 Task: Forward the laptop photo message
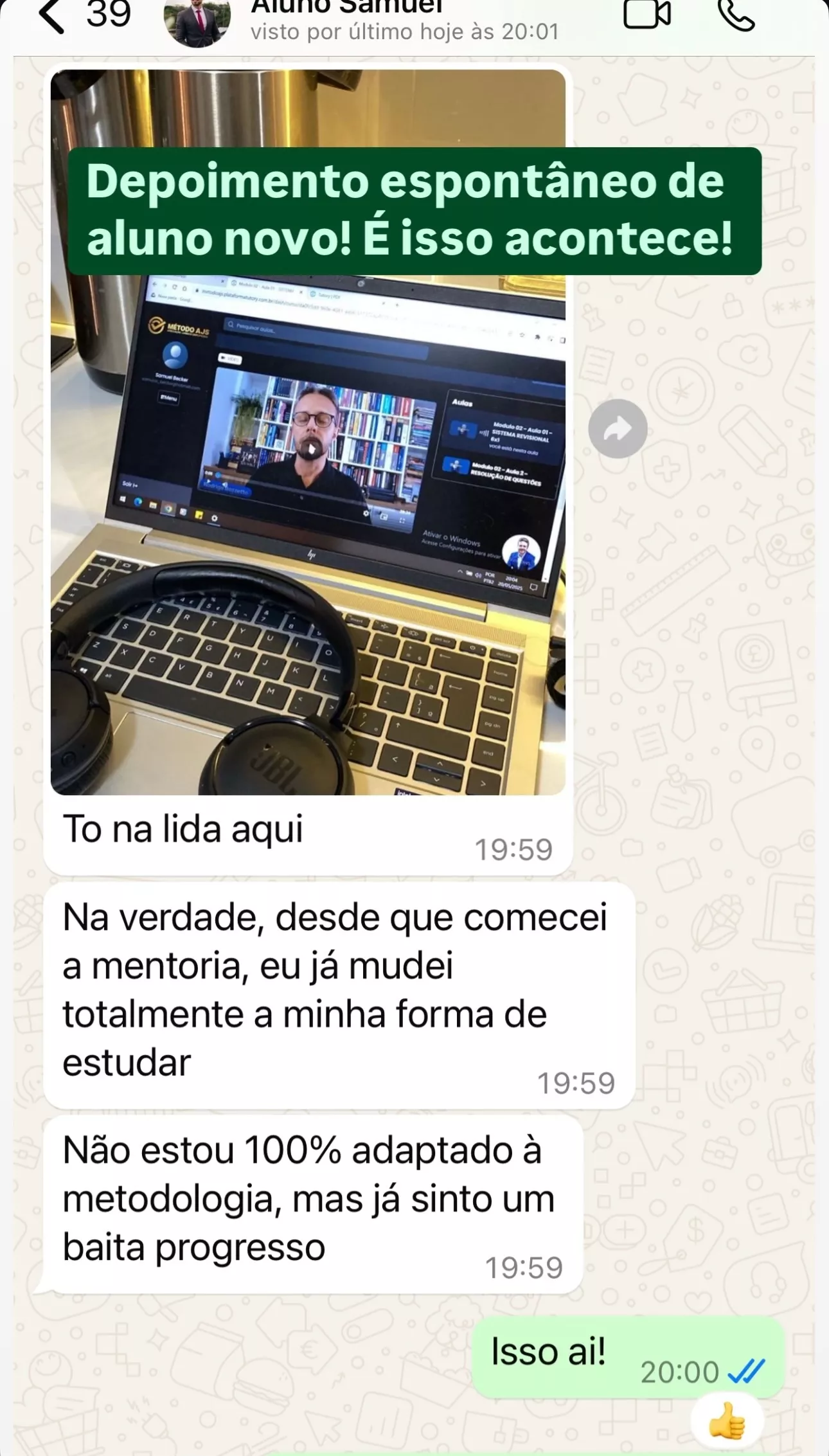click(617, 429)
